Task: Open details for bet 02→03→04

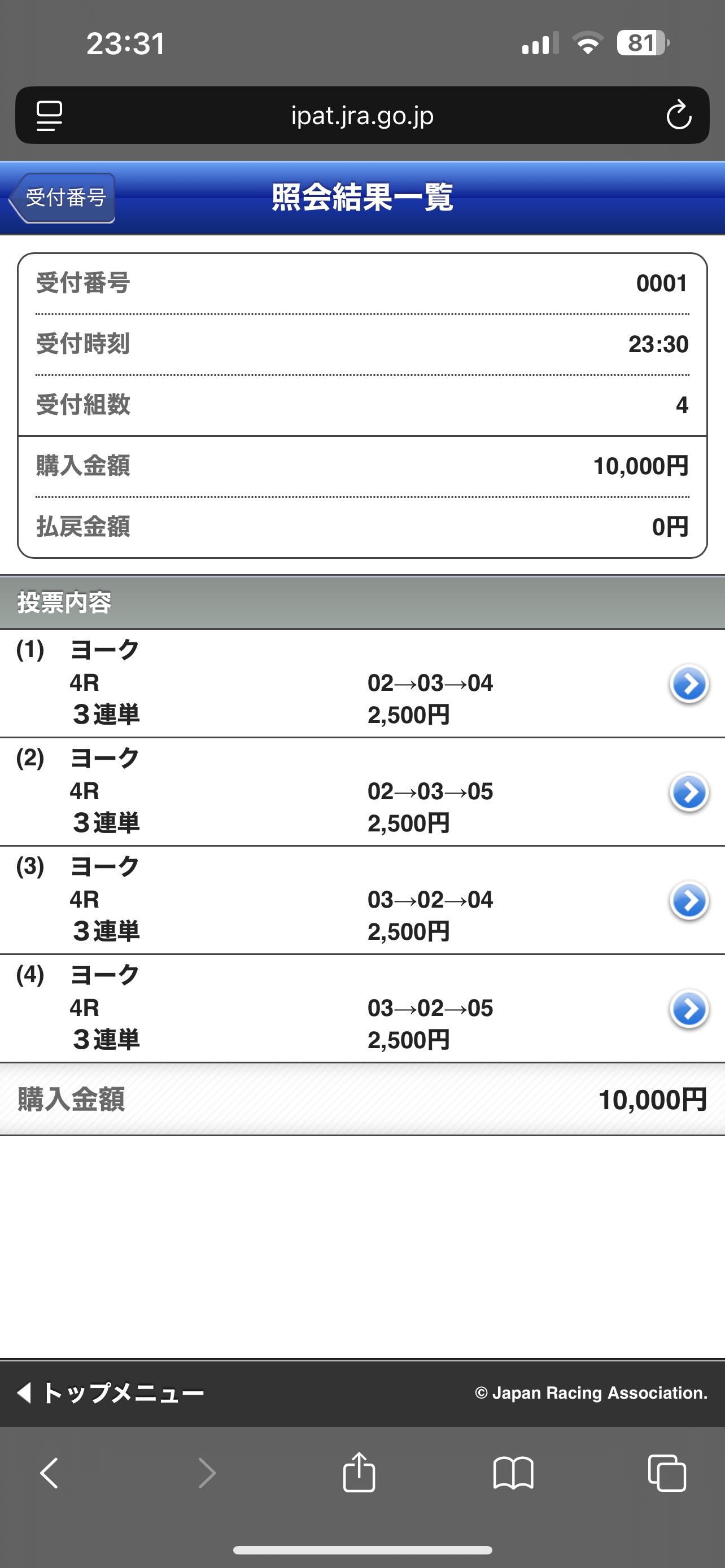Action: pyautogui.click(x=688, y=684)
